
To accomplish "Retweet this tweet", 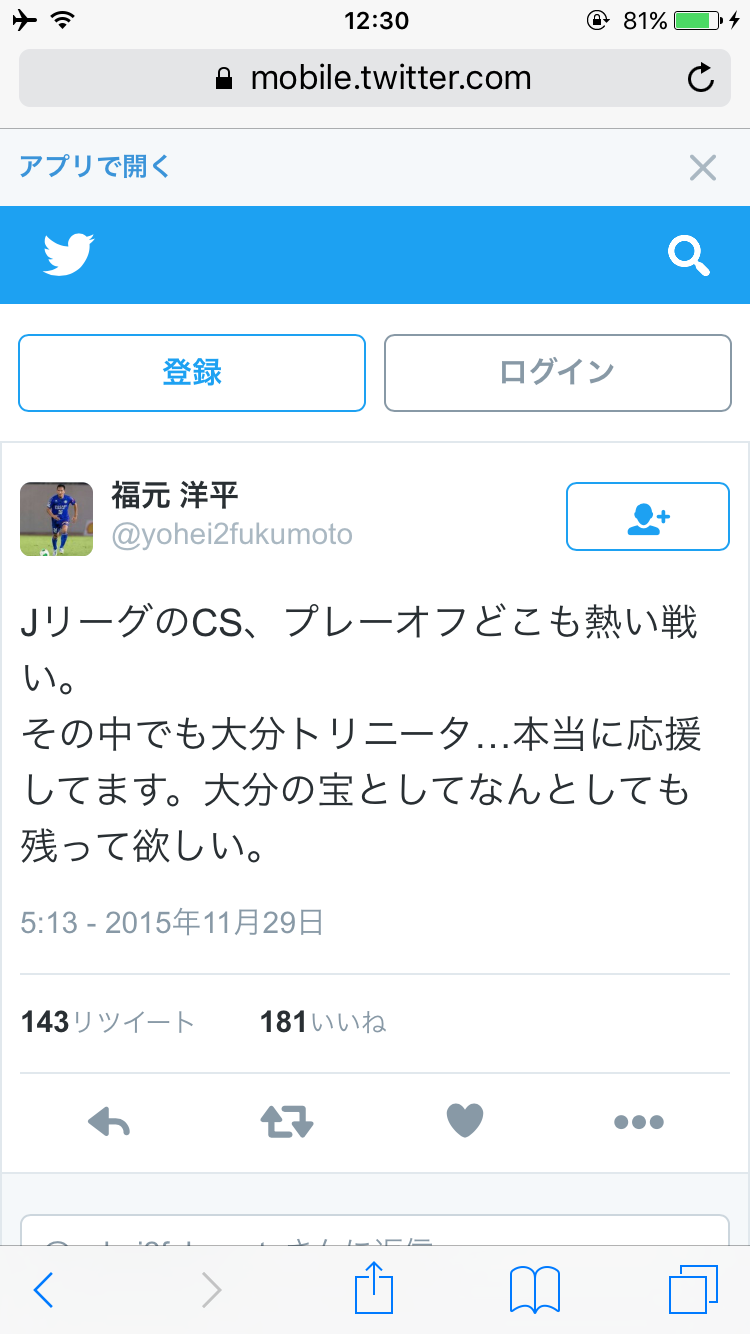I will tap(287, 1122).
